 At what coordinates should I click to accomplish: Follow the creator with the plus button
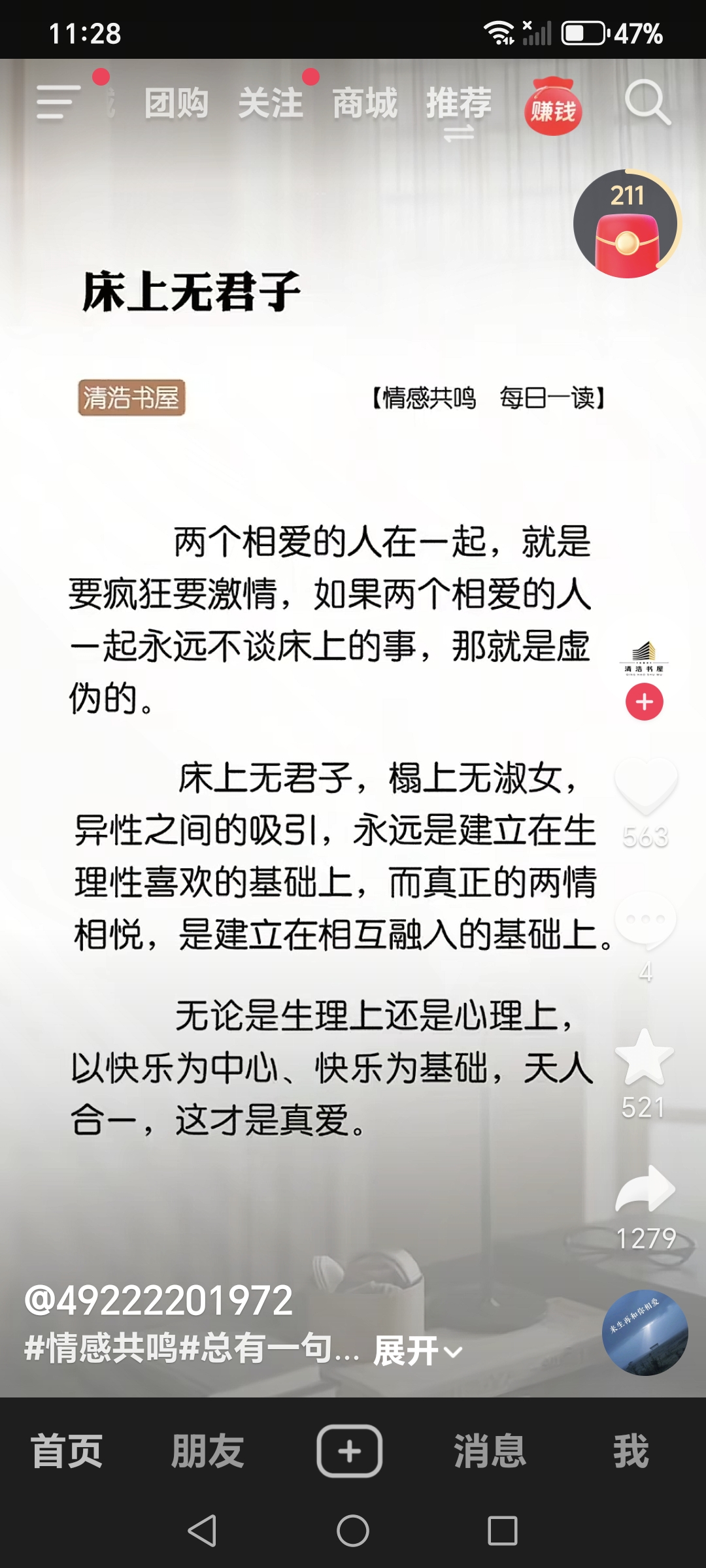pos(645,702)
